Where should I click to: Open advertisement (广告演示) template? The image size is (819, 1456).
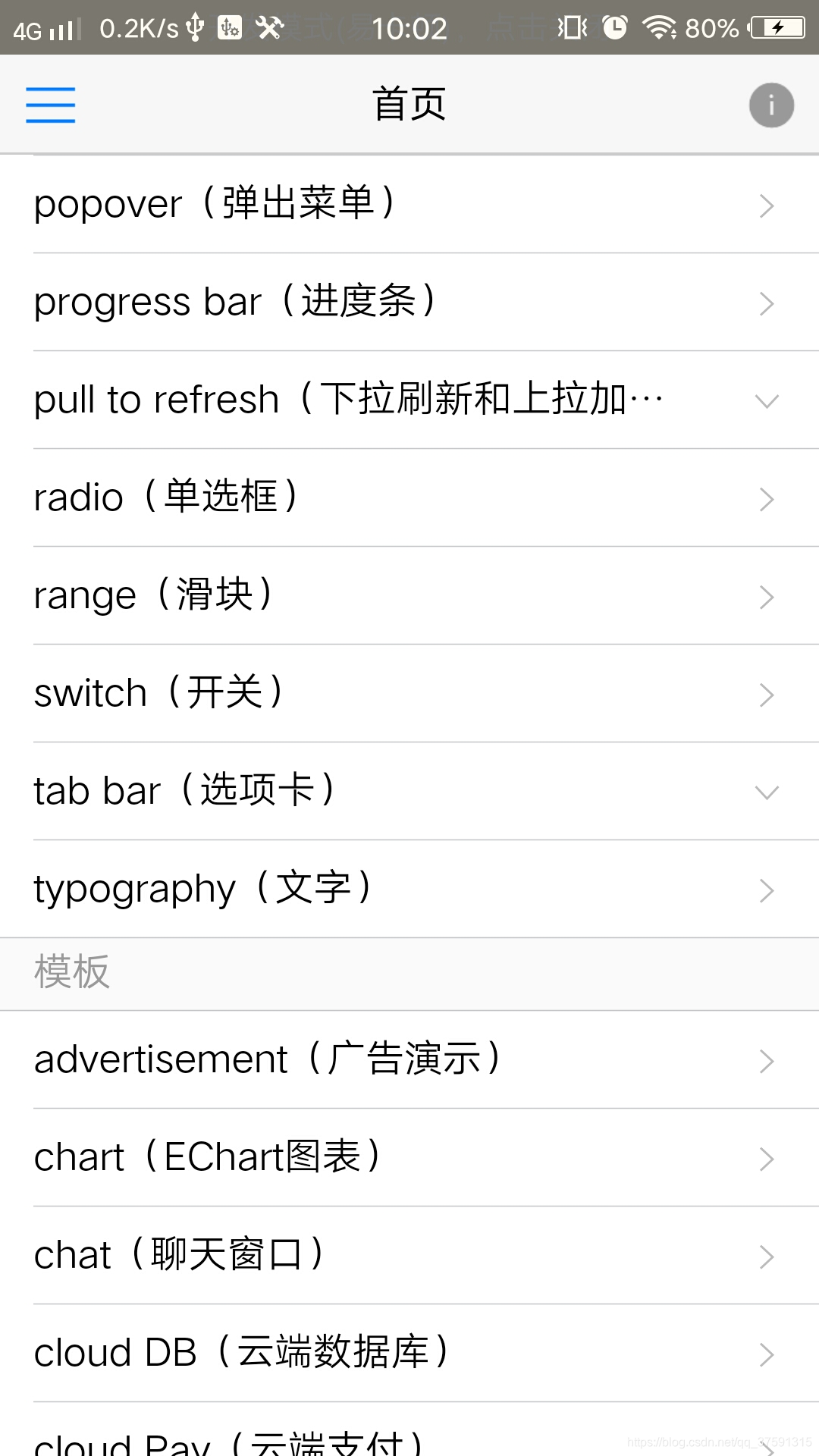coord(409,1060)
